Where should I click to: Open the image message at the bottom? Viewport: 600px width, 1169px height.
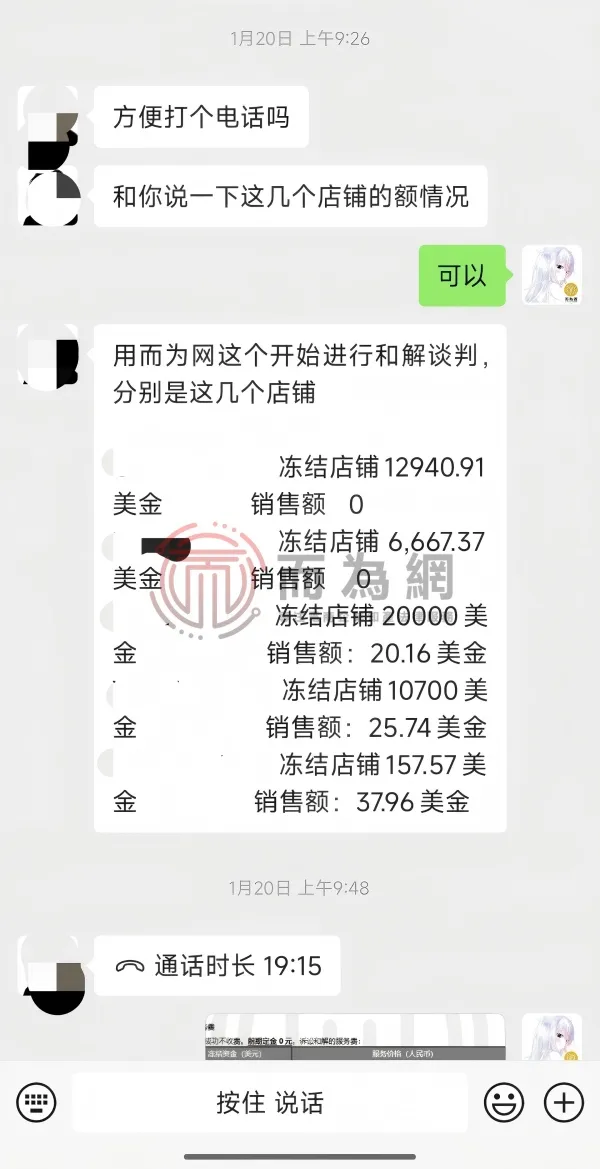point(355,1037)
